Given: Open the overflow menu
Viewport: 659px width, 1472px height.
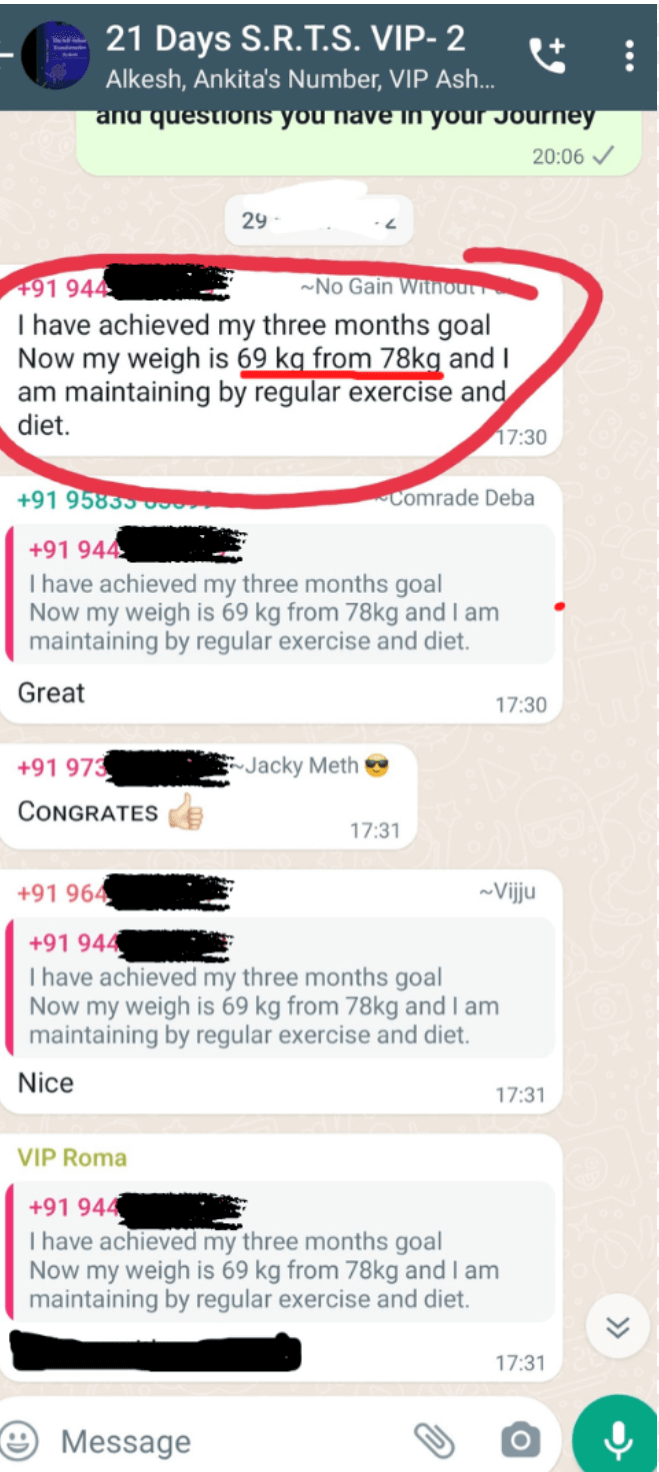Looking at the screenshot, I should click(x=629, y=56).
